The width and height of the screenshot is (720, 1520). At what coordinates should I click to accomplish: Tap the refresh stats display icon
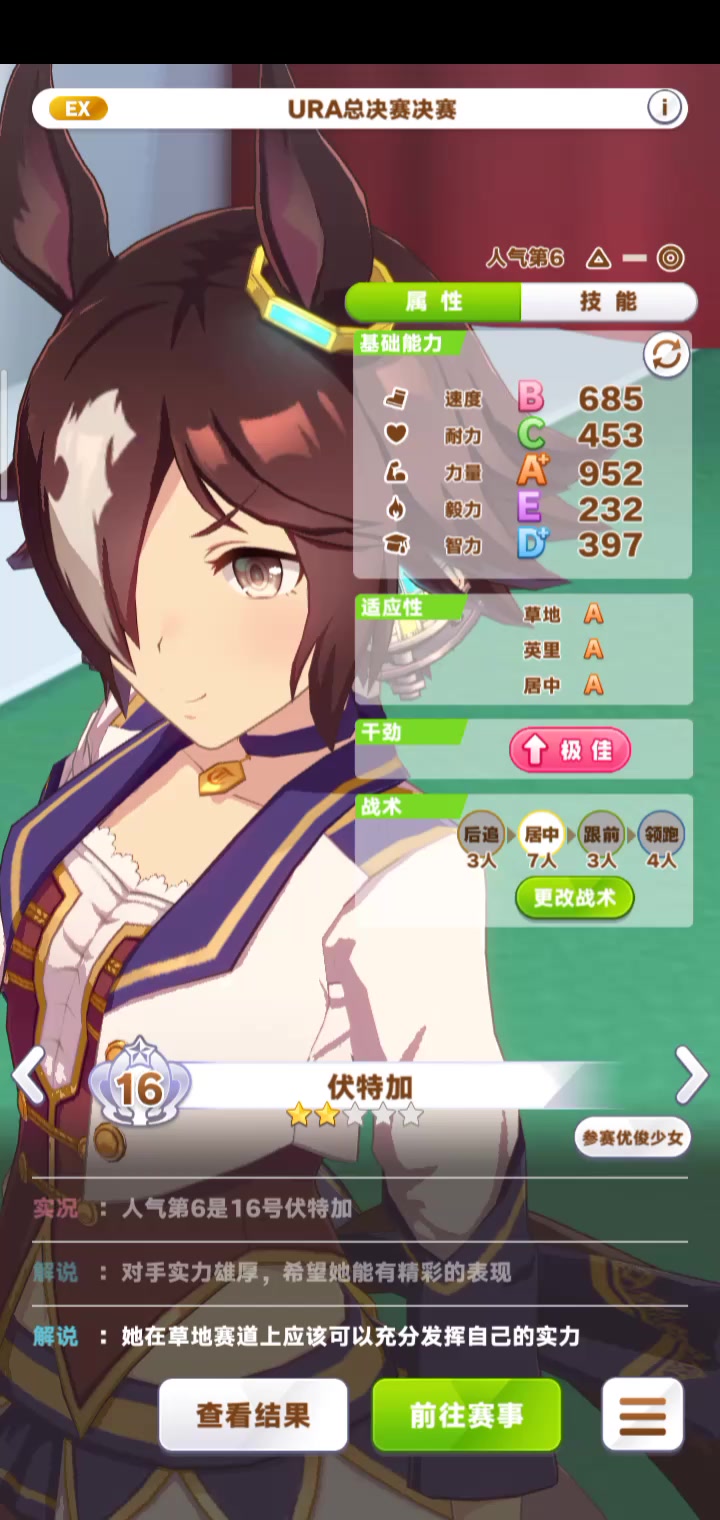coord(666,355)
